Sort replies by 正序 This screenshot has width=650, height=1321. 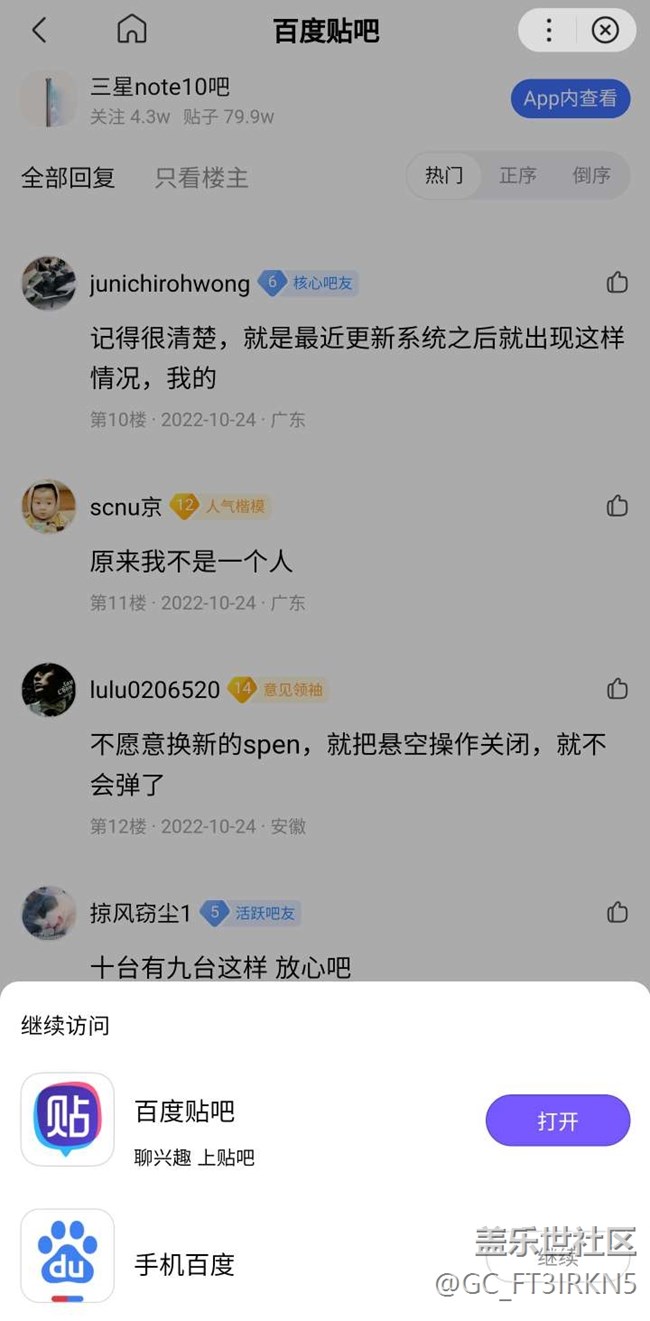pyautogui.click(x=518, y=176)
